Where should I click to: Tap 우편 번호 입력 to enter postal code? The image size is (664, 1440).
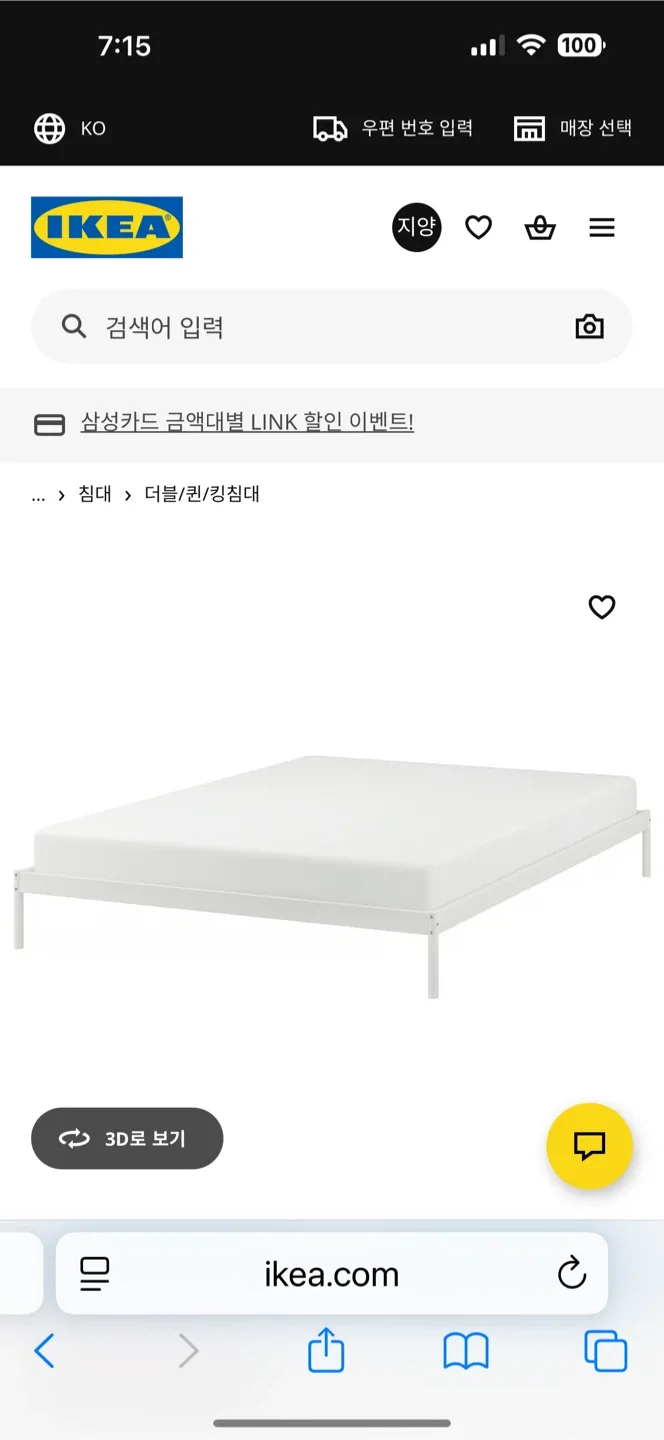pos(393,129)
